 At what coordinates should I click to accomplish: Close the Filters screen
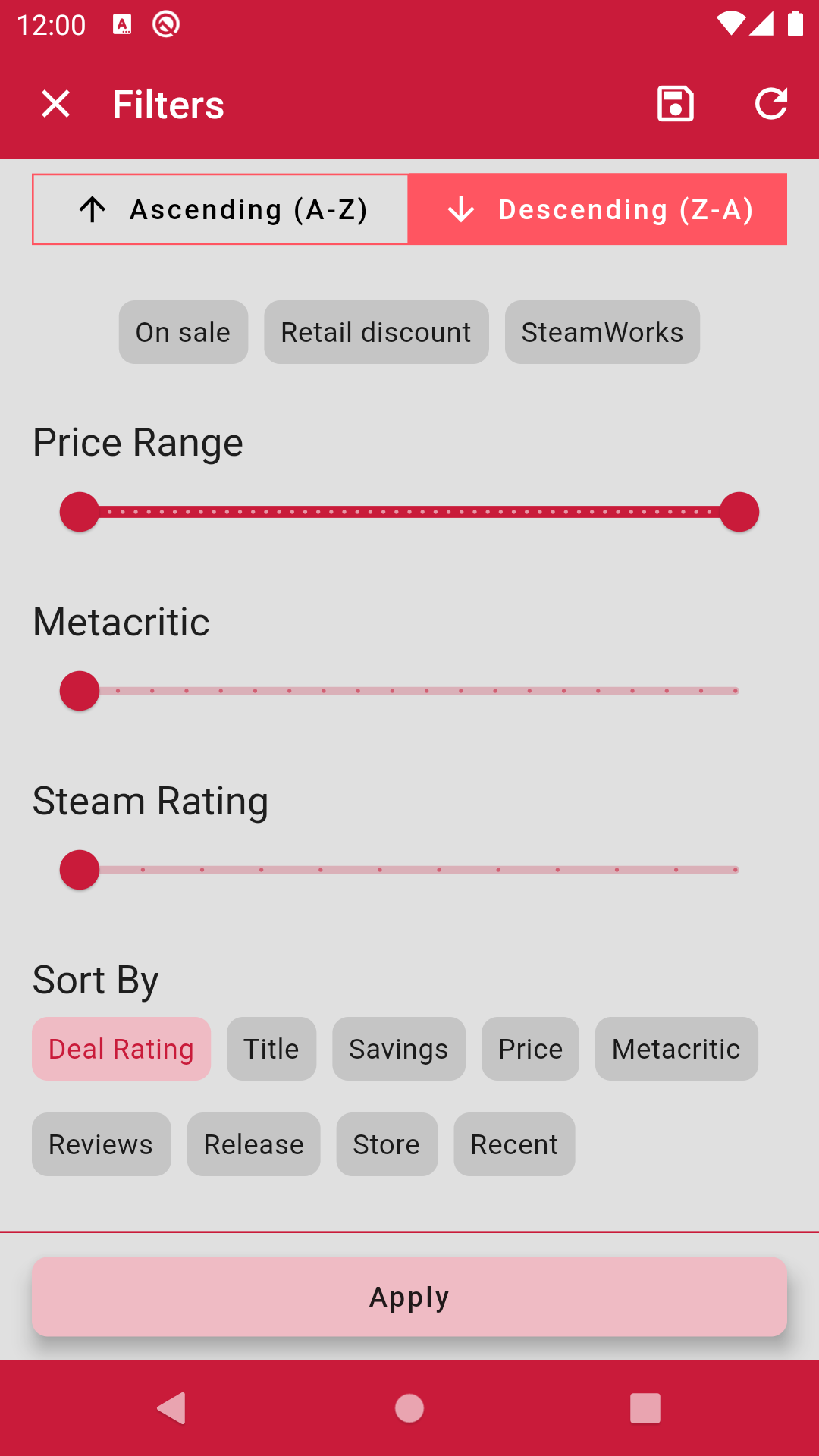tap(56, 104)
